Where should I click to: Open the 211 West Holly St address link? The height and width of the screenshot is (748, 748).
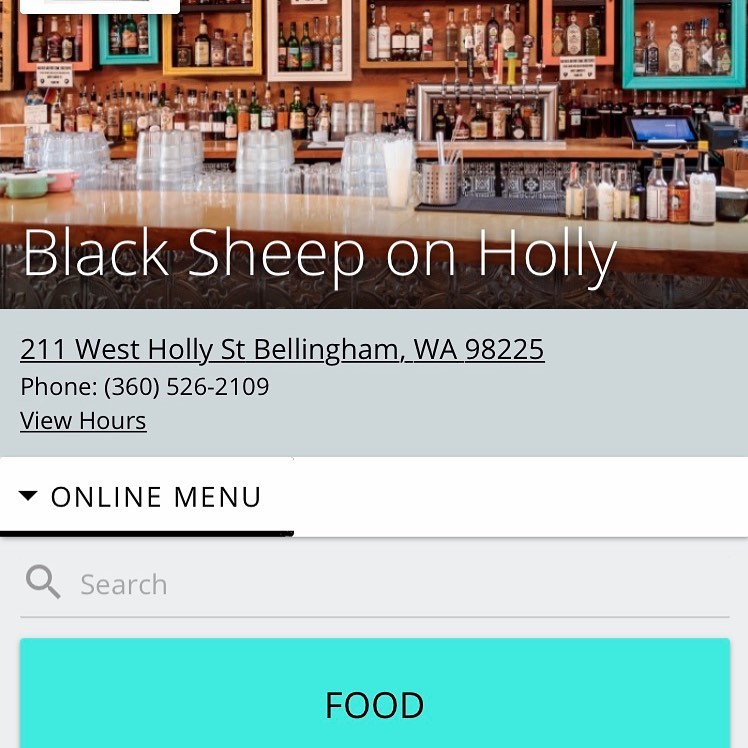[x=282, y=349]
